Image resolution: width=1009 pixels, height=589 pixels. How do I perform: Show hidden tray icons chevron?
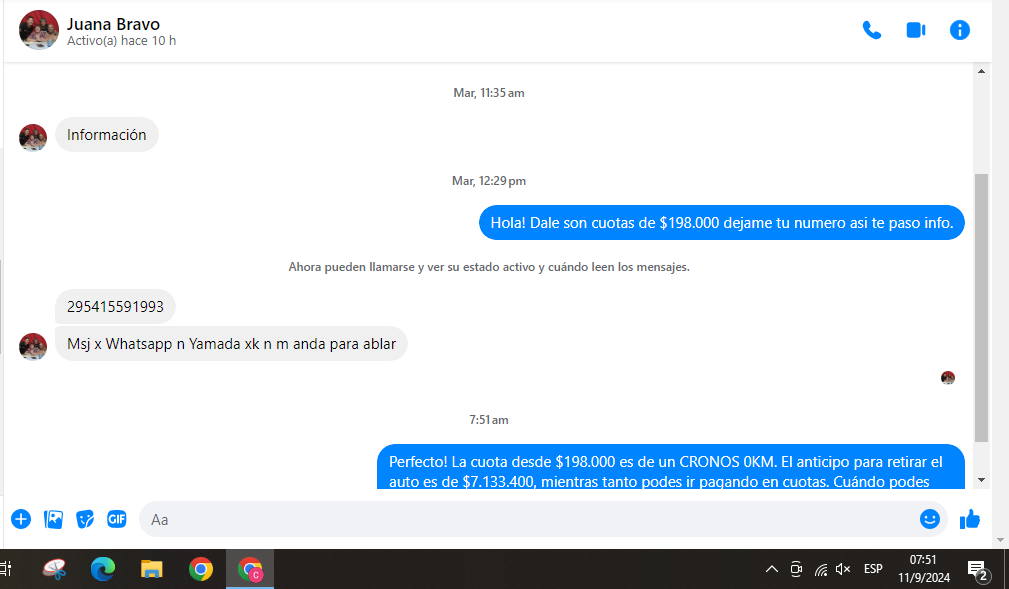(771, 569)
